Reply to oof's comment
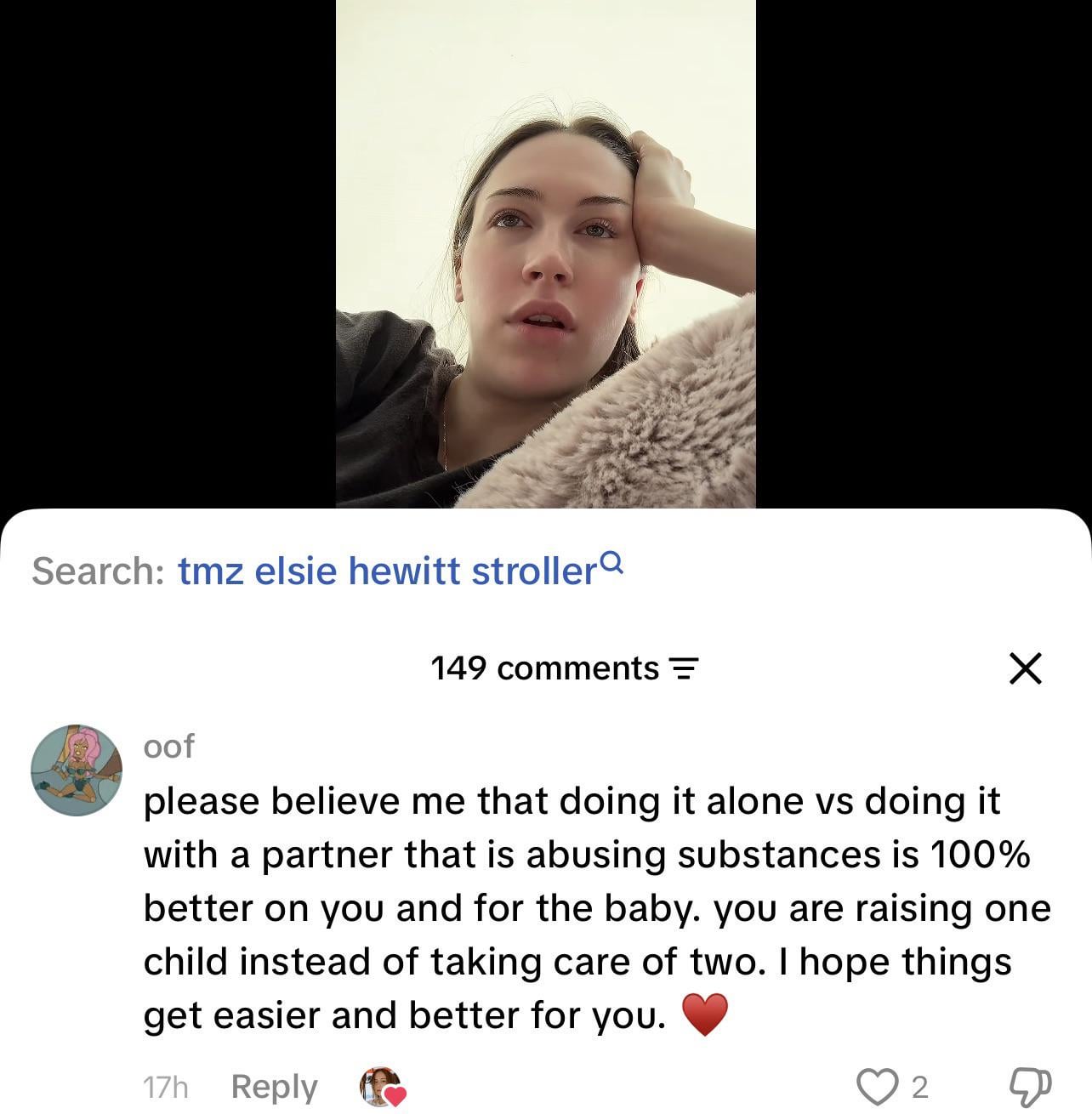This screenshot has width=1092, height=1114. (x=274, y=1087)
